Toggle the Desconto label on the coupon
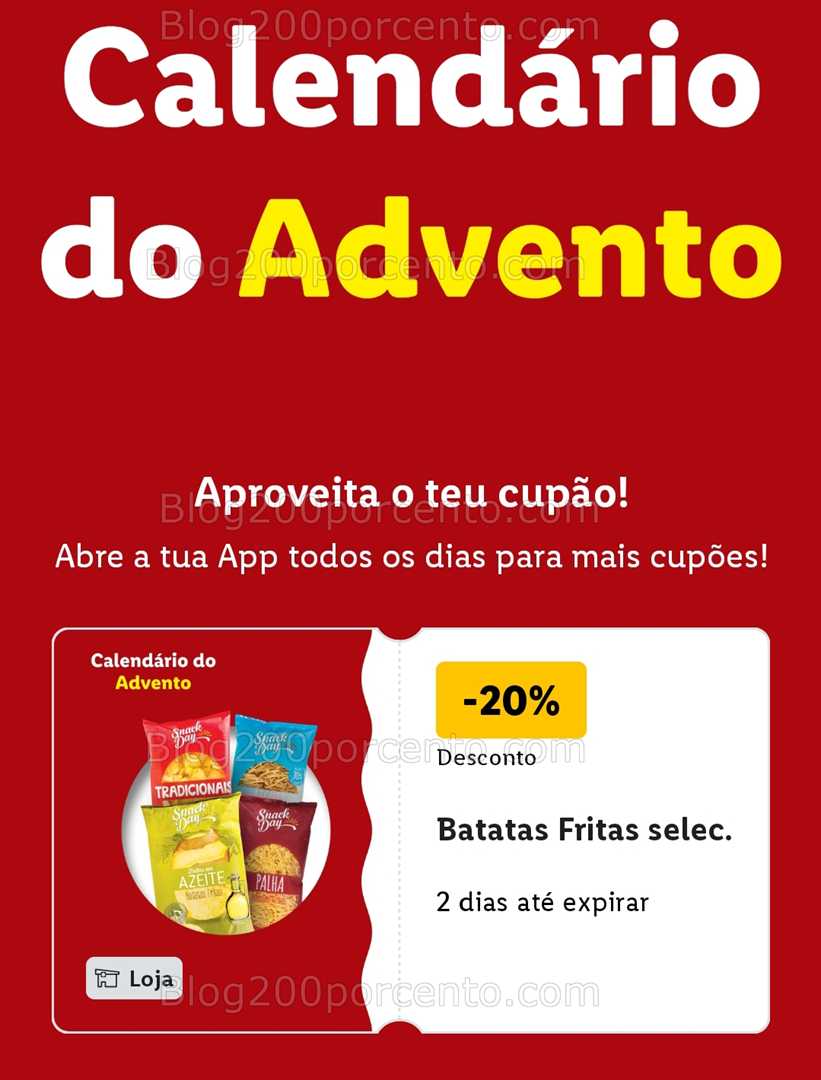 [x=485, y=759]
